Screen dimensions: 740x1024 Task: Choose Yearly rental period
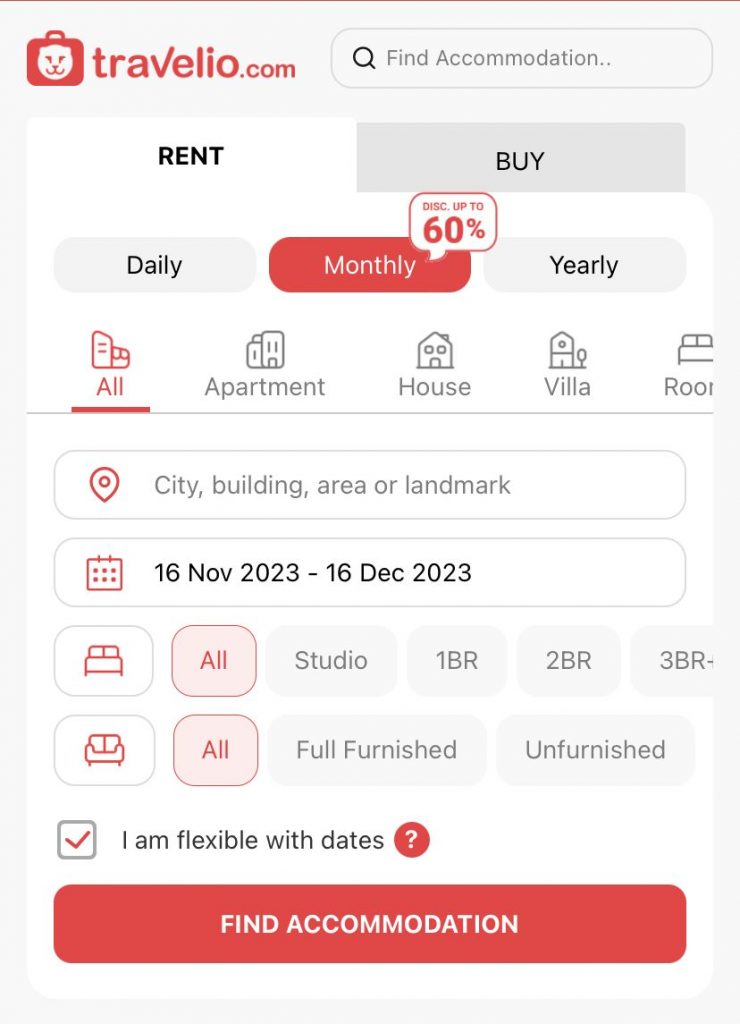tap(584, 265)
